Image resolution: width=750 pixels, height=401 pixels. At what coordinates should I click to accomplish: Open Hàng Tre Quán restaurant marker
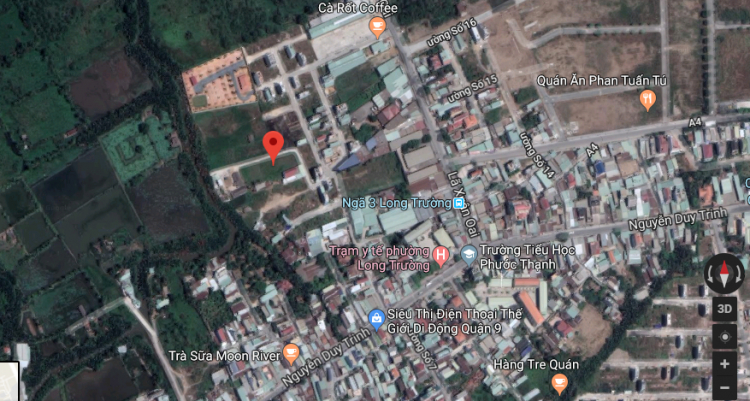[559, 382]
